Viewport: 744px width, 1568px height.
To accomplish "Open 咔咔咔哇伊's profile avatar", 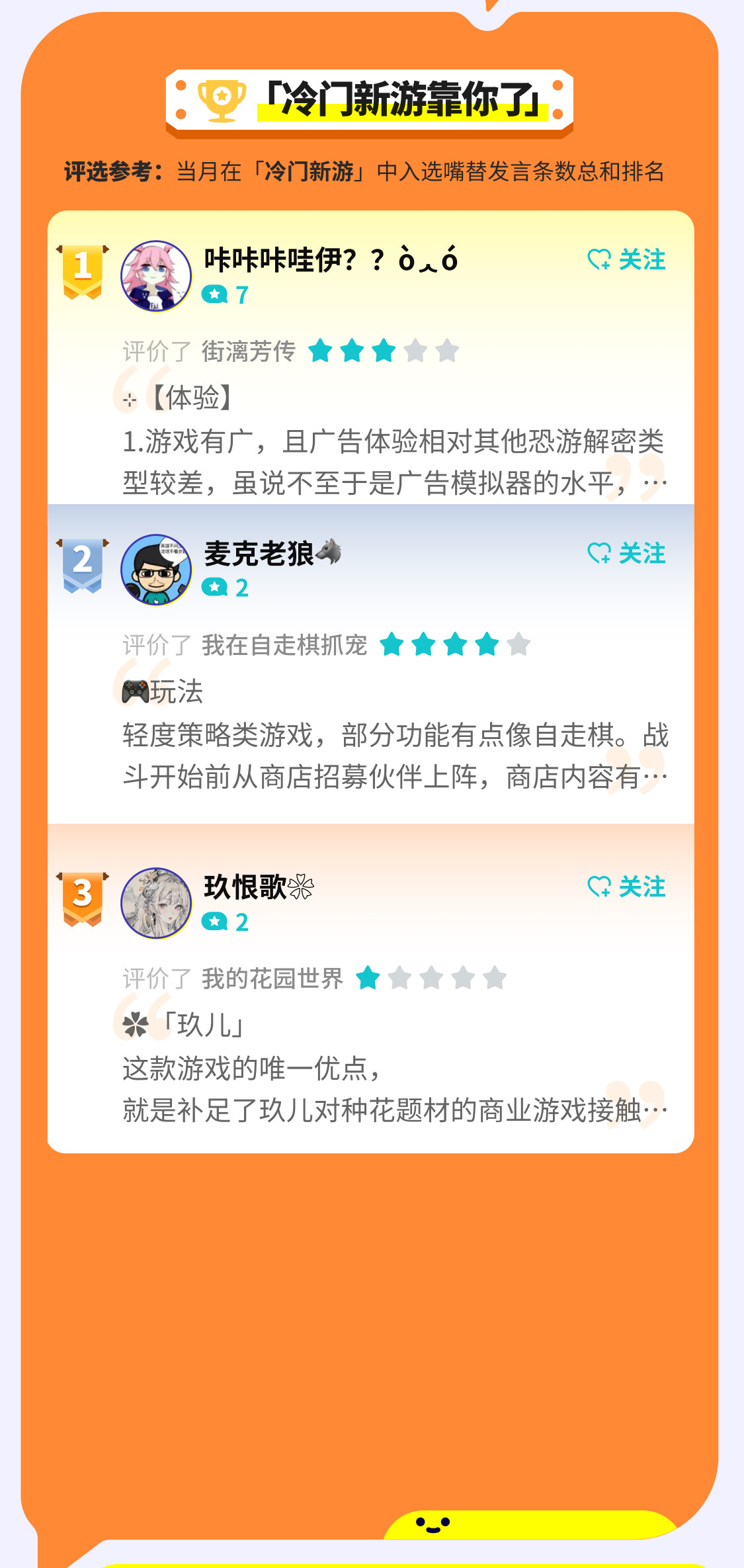I will (x=156, y=276).
